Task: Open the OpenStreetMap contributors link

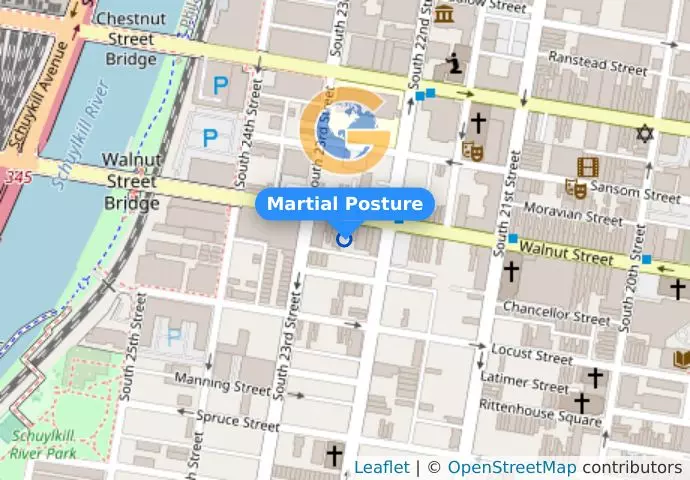Action: (x=512, y=467)
